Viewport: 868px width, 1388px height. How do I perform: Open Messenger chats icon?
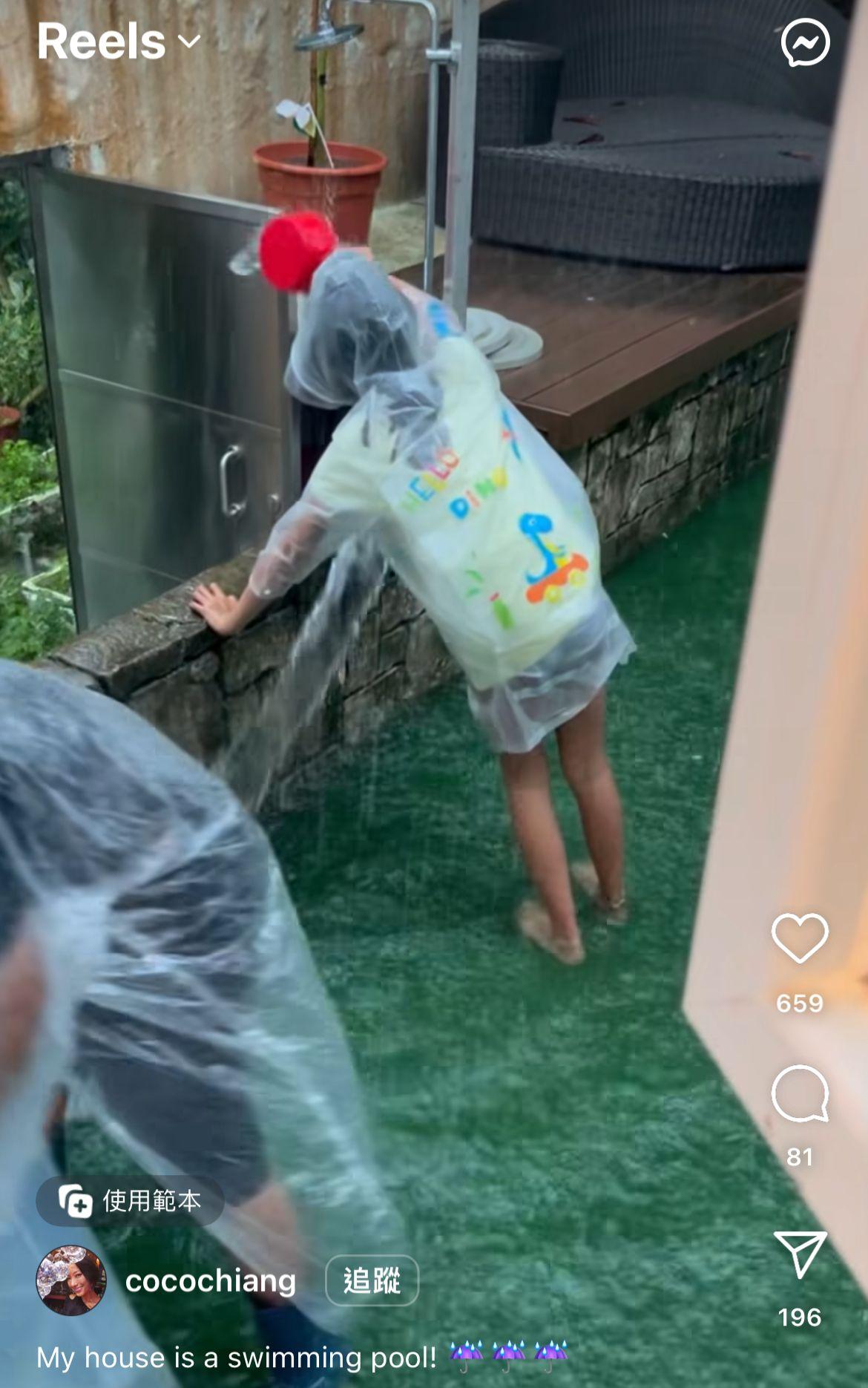[x=805, y=42]
